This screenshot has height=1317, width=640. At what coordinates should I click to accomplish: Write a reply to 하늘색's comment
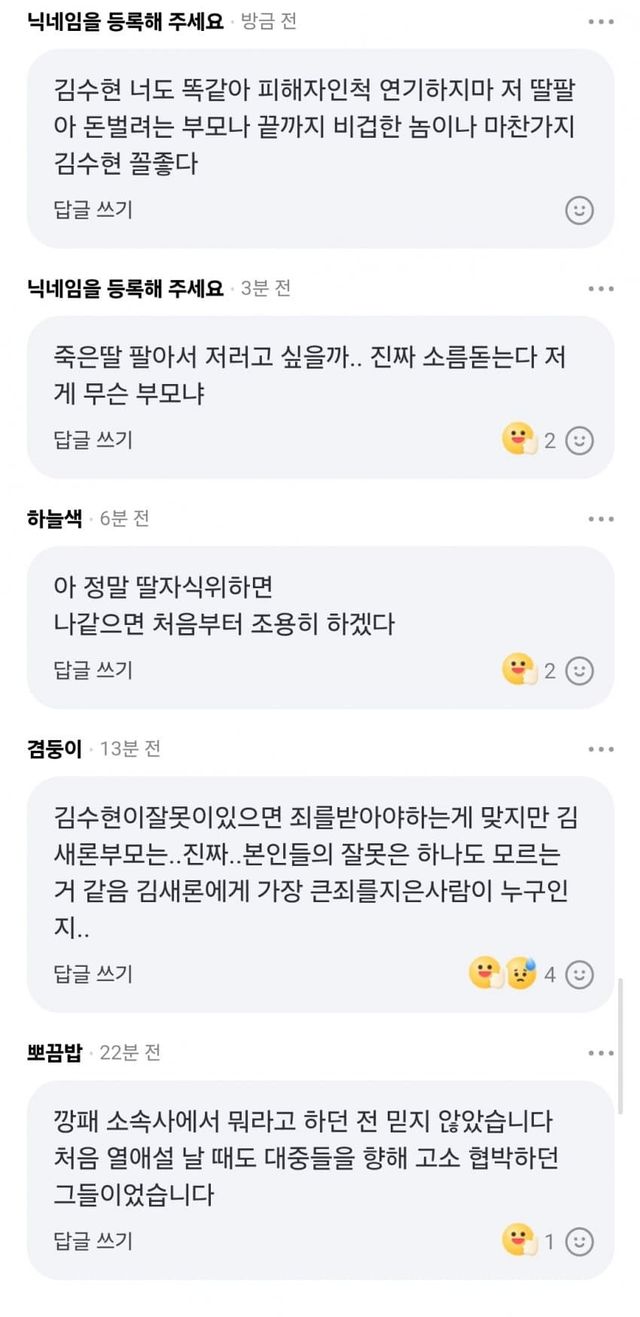coord(93,669)
